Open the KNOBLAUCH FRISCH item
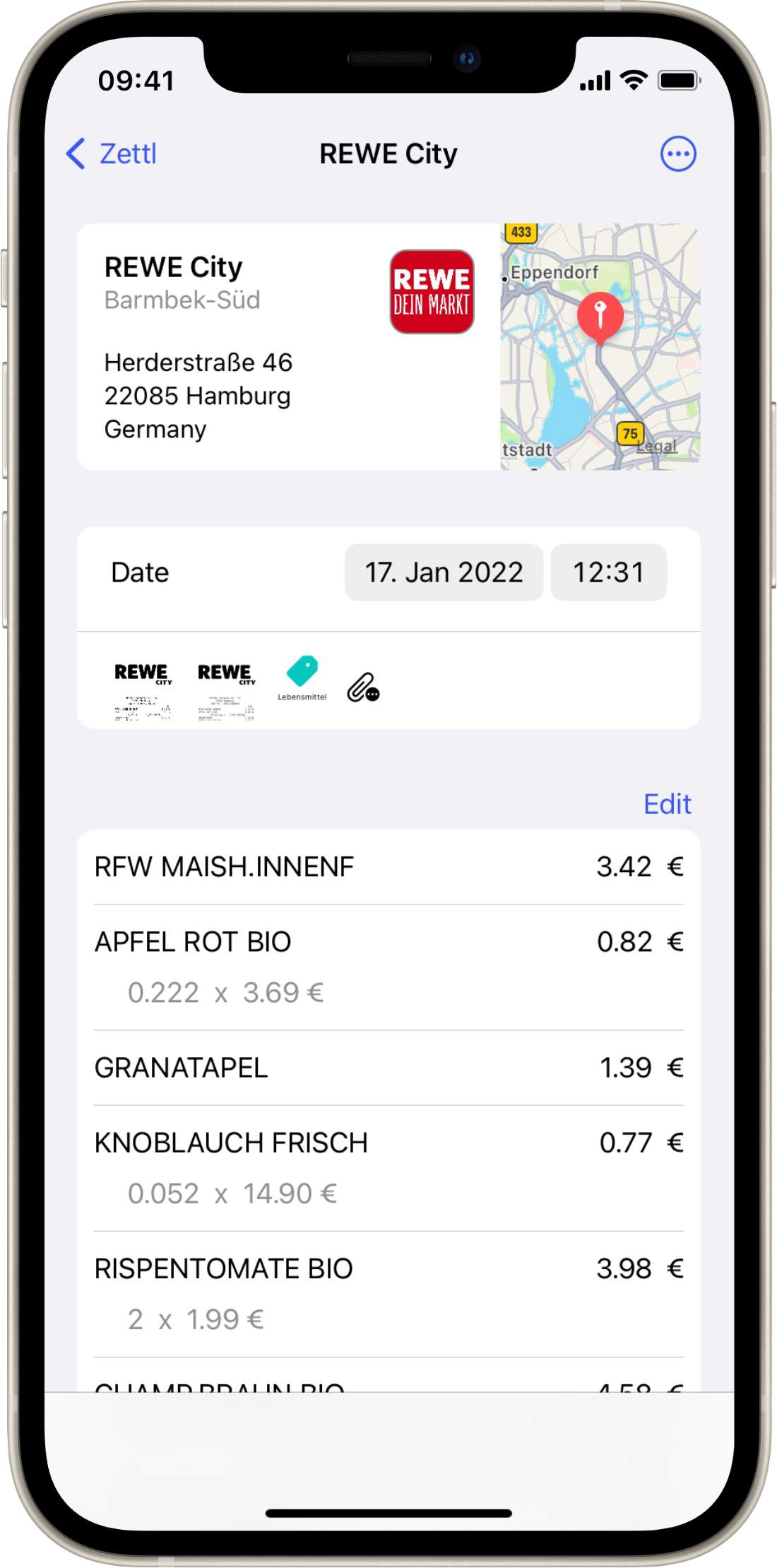This screenshot has height=1568, width=777. point(389,1168)
